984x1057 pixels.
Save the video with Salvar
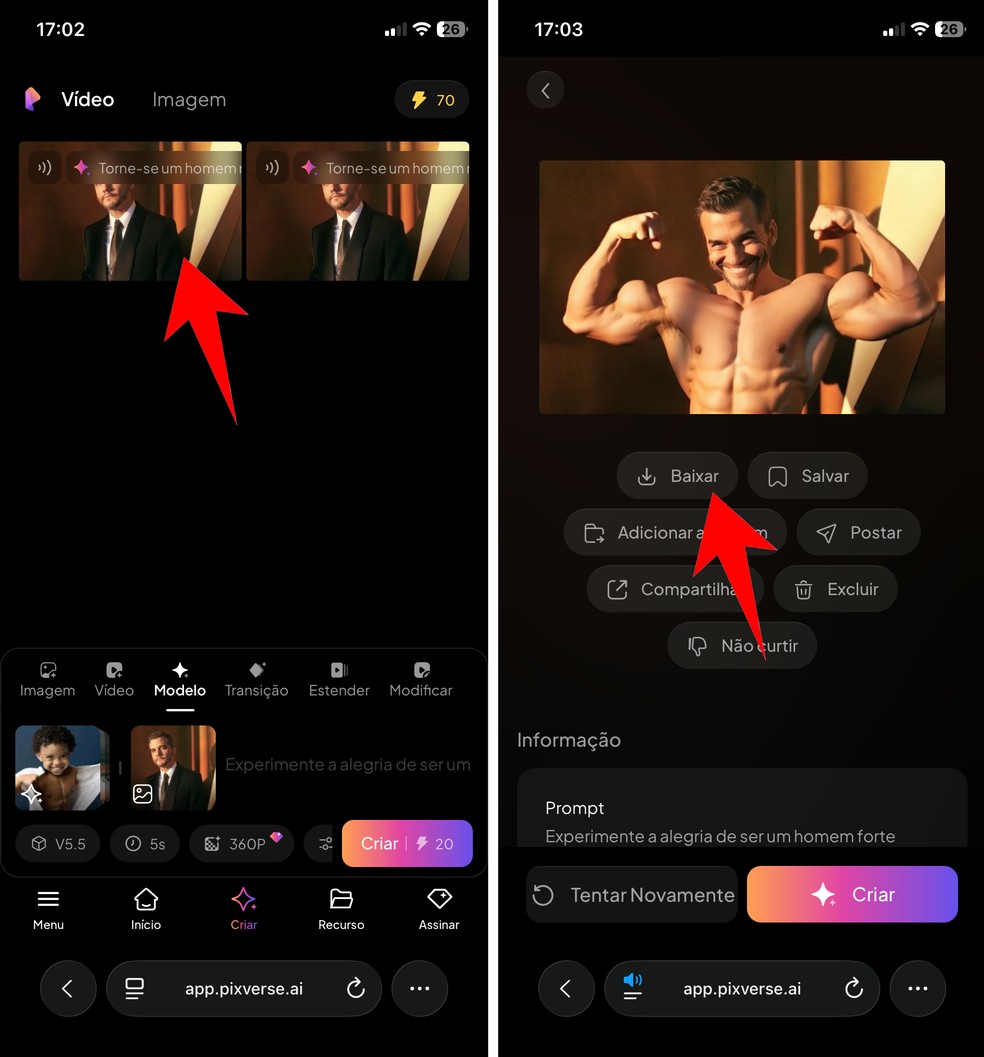pyautogui.click(x=807, y=476)
